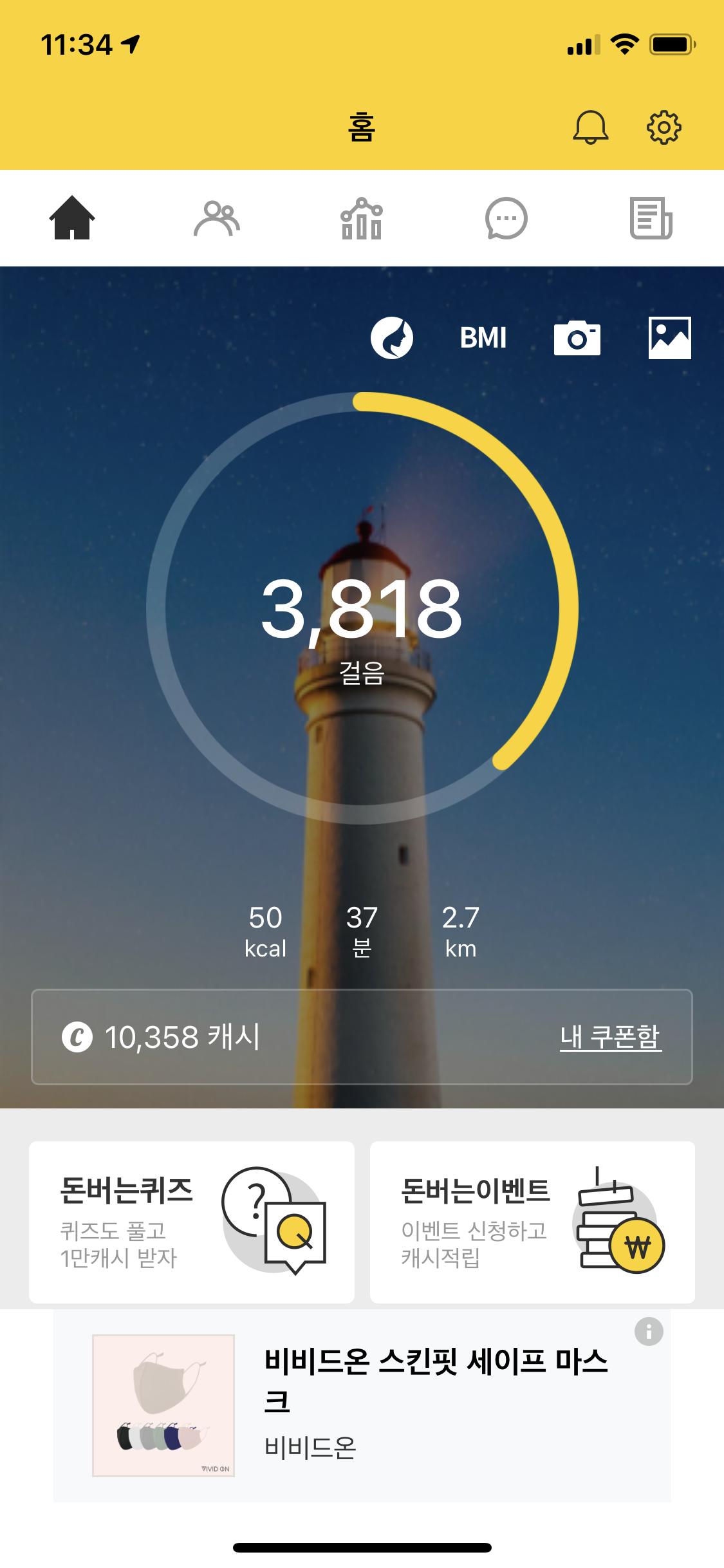Open the notifications bell
Image resolution: width=724 pixels, height=1568 pixels.
pyautogui.click(x=590, y=127)
